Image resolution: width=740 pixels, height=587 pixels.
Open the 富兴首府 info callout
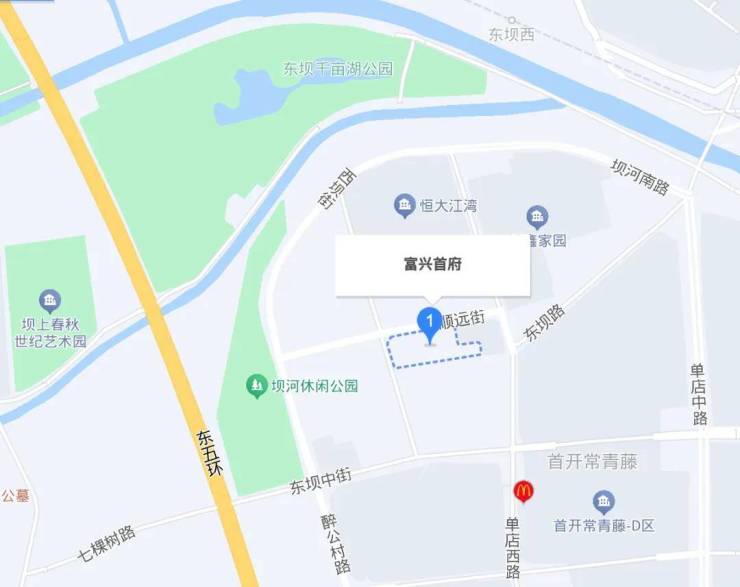(431, 266)
